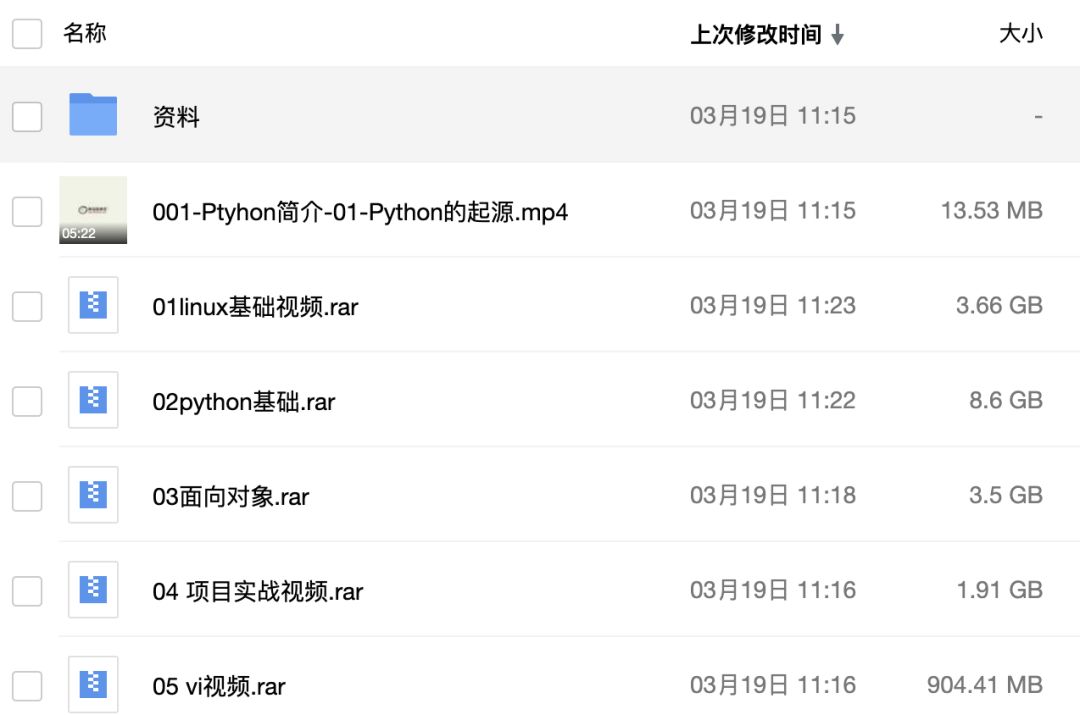Check the box for 05 vi视频.rar
The image size is (1080, 715).
pos(27,686)
